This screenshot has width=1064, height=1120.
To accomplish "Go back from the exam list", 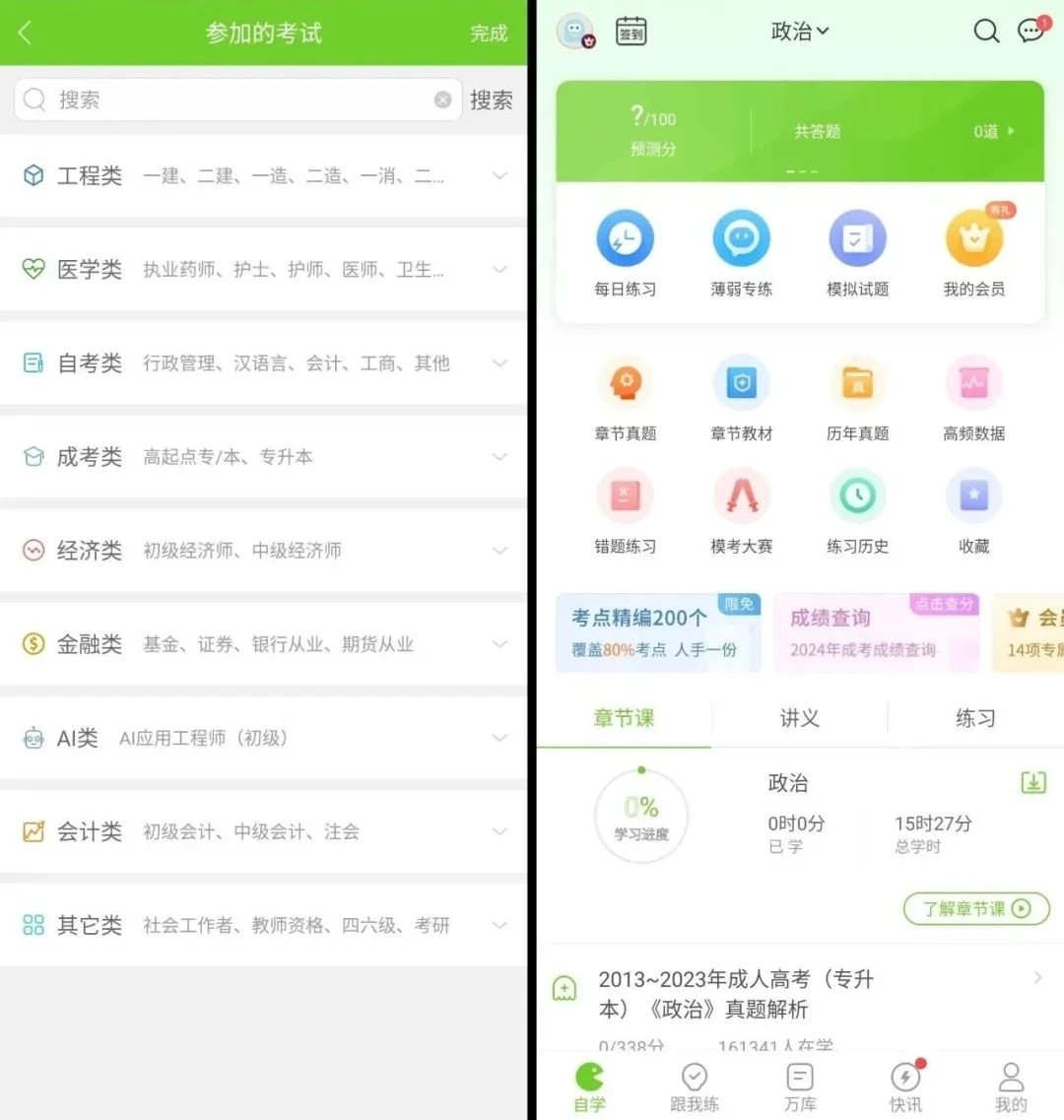I will tap(26, 33).
